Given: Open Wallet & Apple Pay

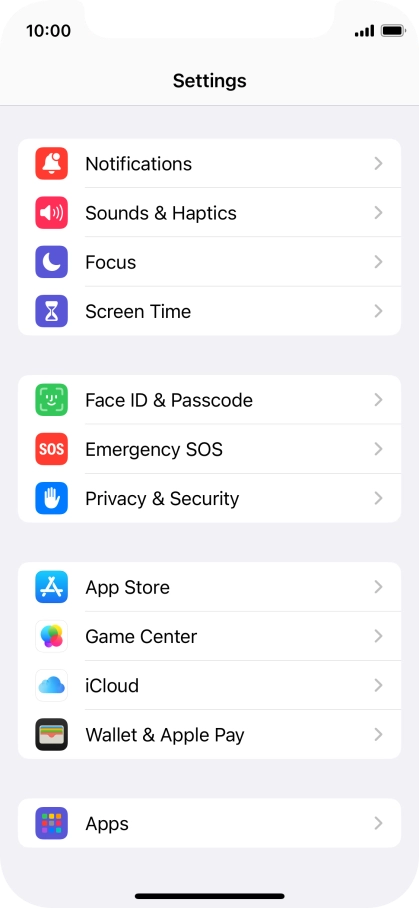Looking at the screenshot, I should (x=210, y=734).
